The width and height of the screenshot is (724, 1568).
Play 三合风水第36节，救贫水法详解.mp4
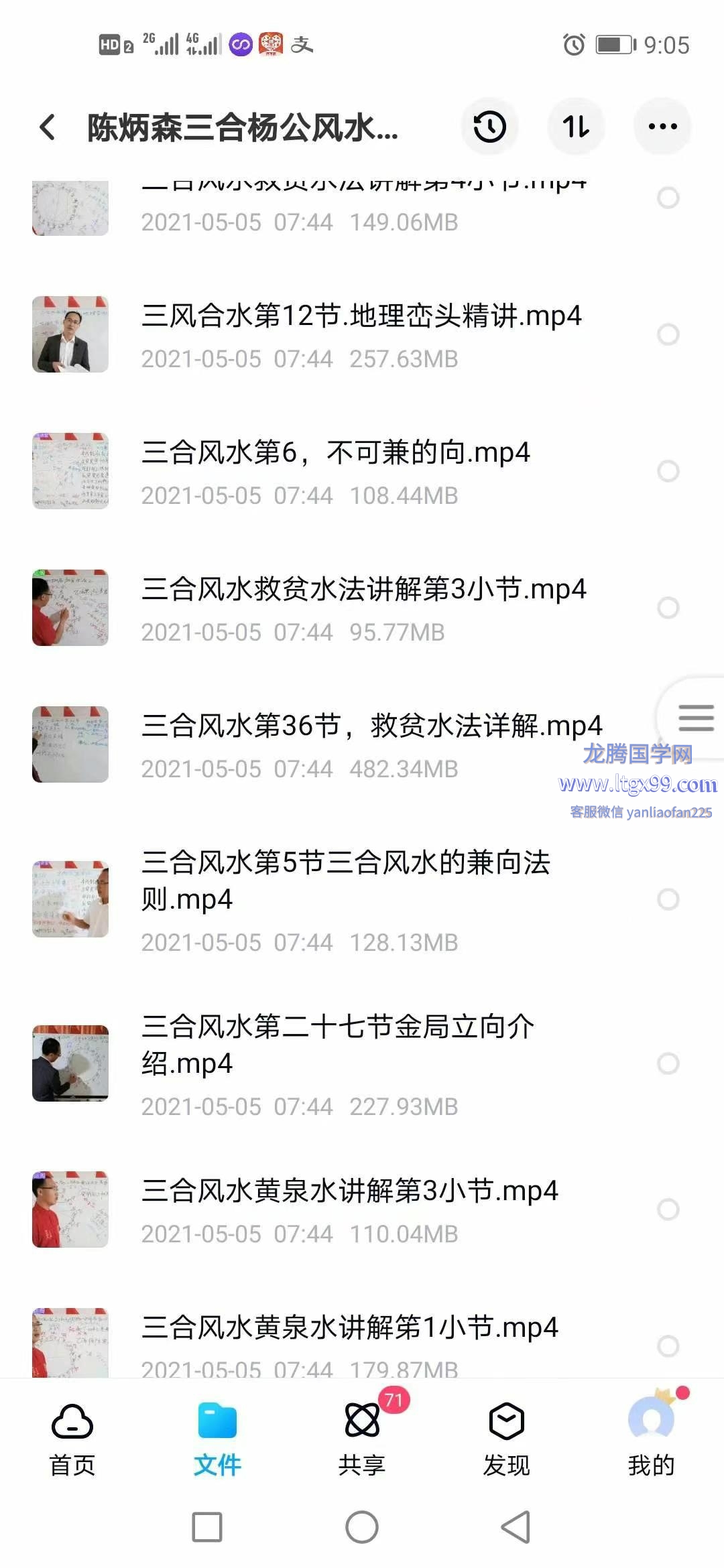pos(371,726)
